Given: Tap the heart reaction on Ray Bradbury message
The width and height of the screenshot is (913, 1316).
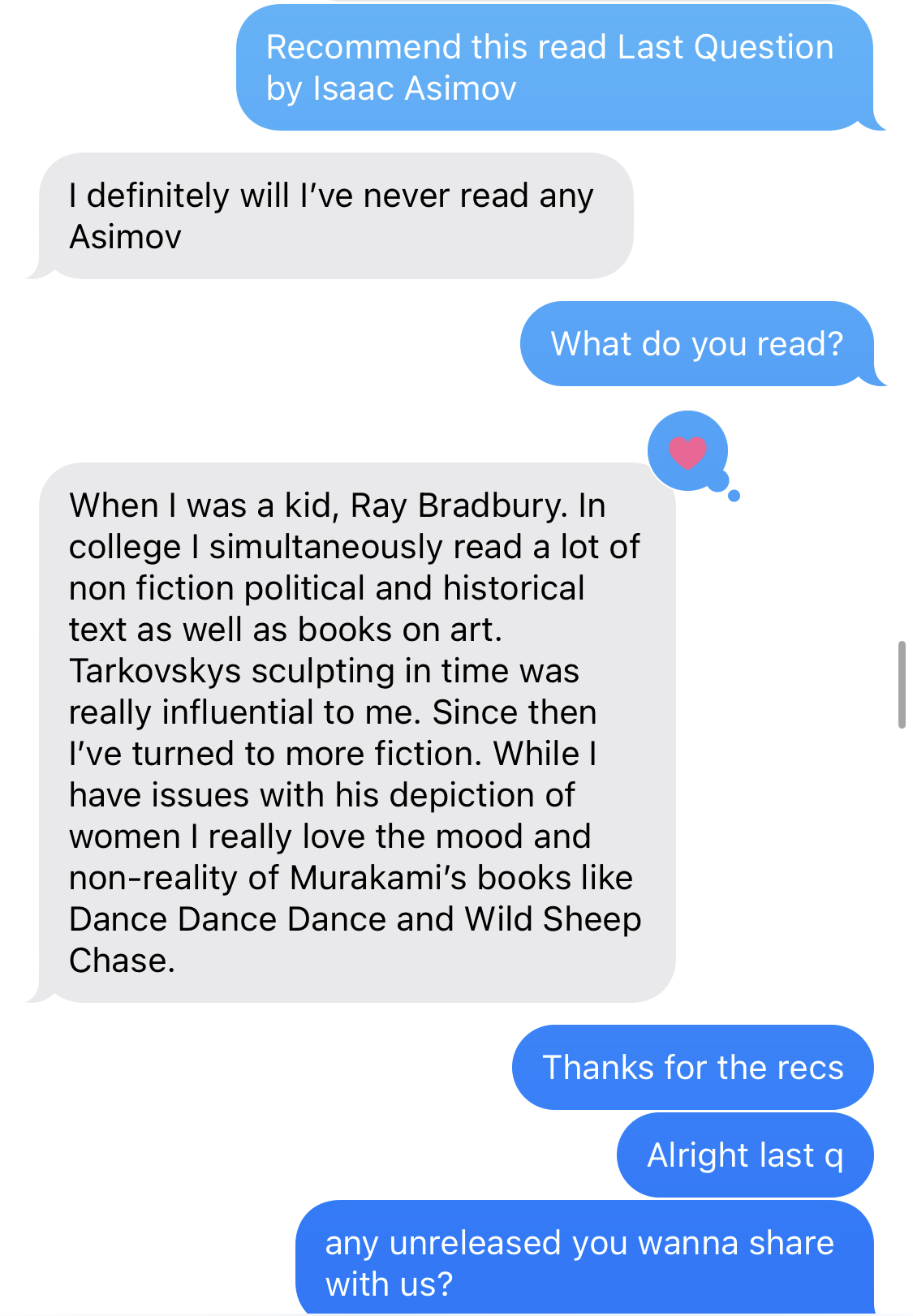Looking at the screenshot, I should click(687, 451).
